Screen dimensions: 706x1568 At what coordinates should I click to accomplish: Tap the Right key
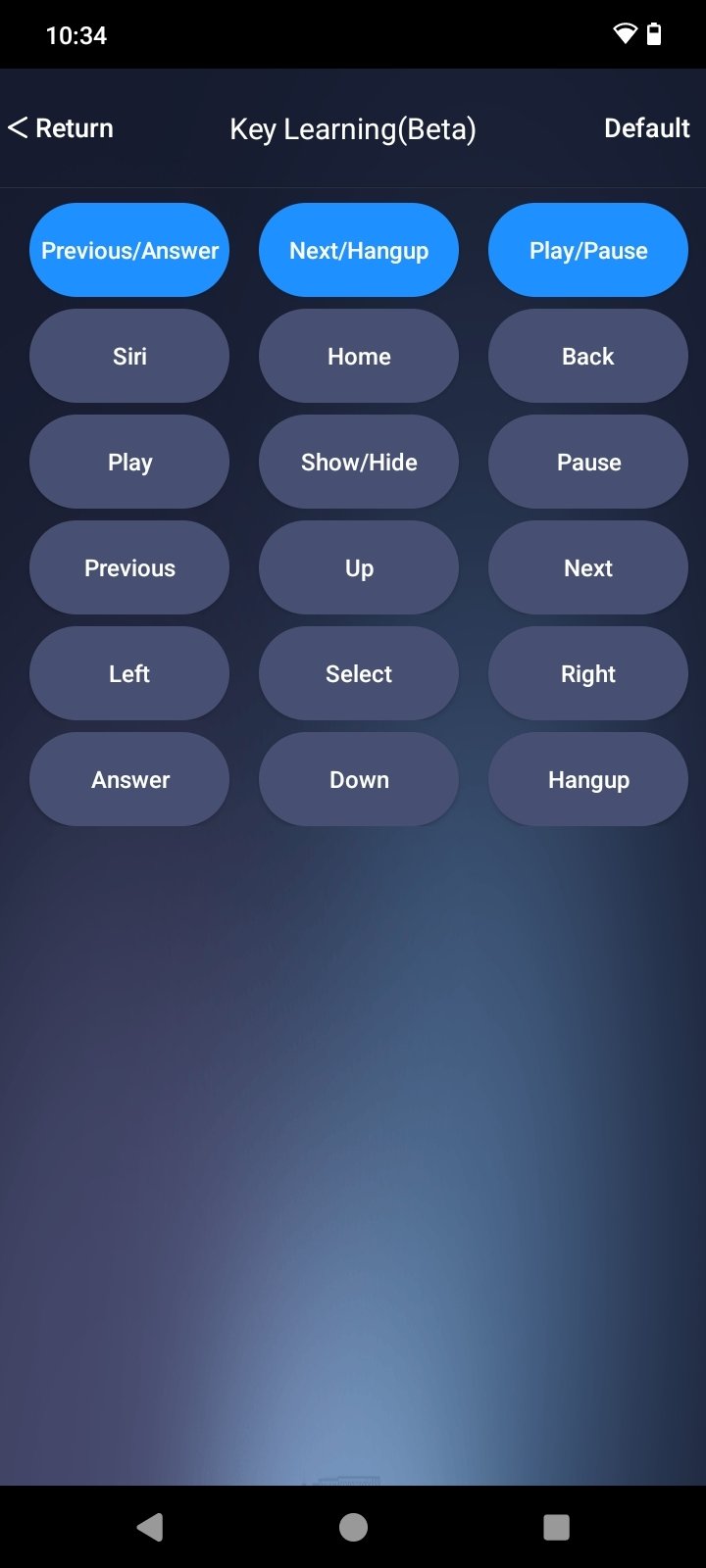588,674
